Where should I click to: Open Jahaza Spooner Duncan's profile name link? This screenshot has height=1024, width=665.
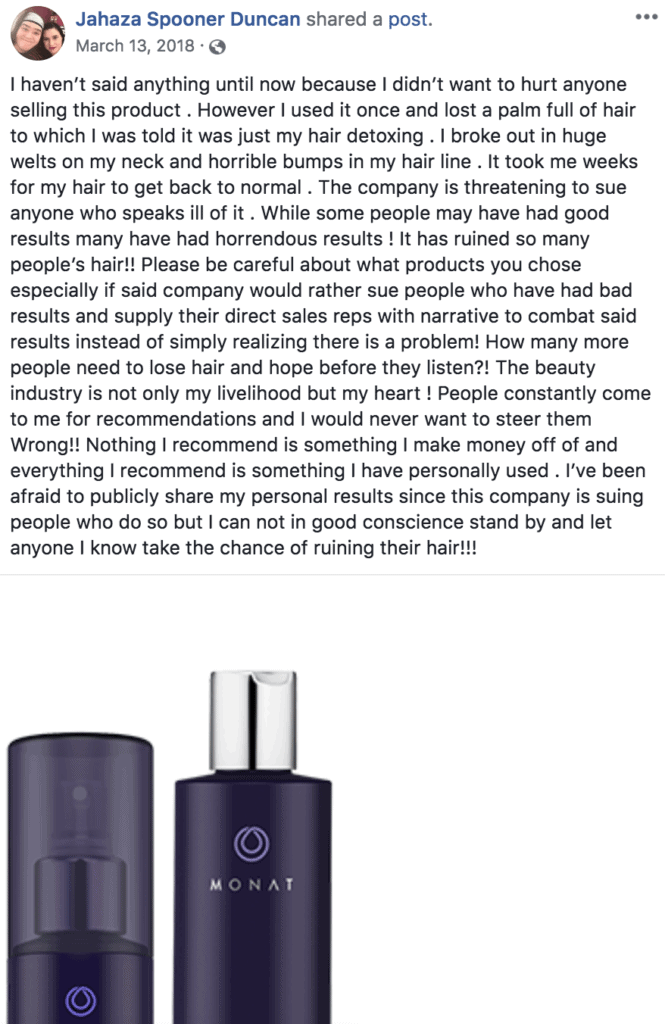[187, 20]
